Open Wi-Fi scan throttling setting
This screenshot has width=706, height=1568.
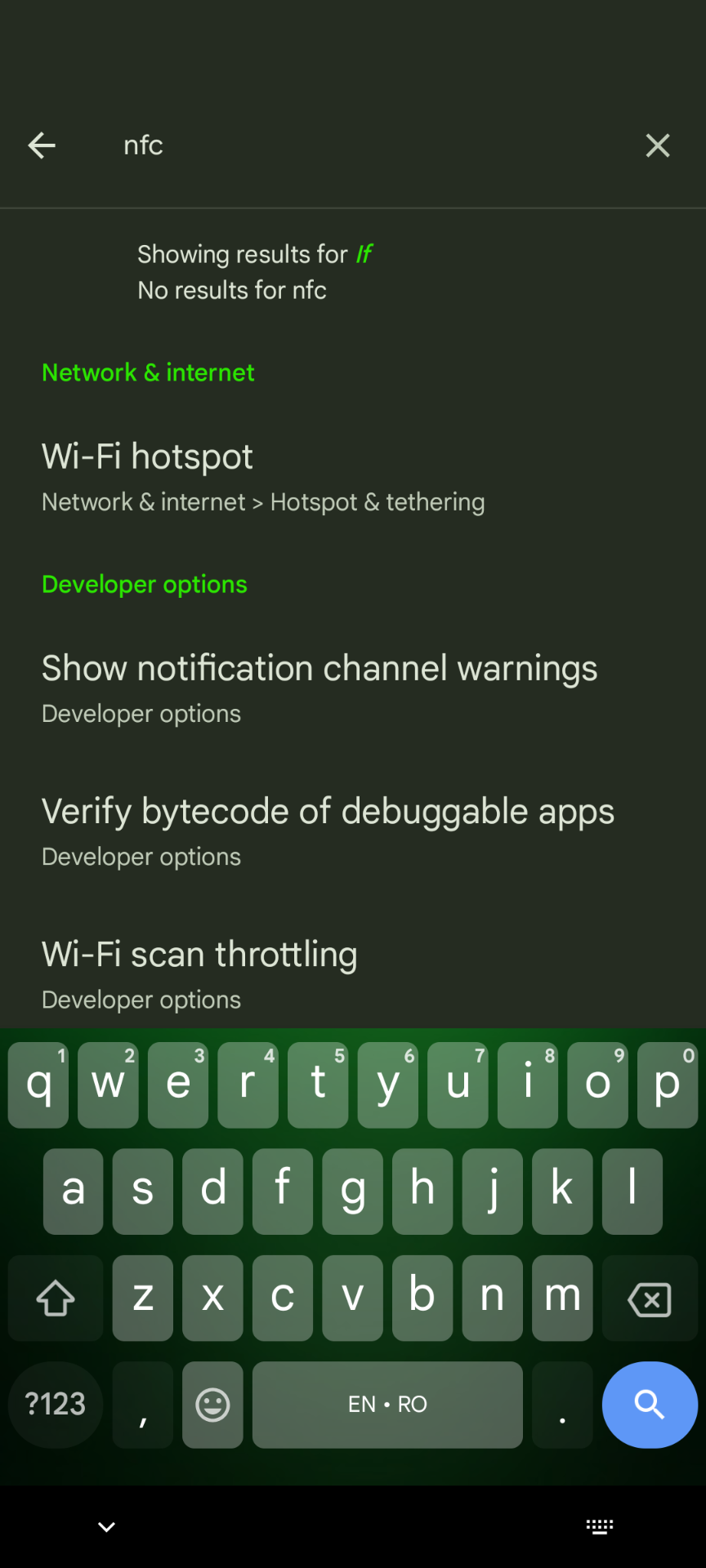199,973
